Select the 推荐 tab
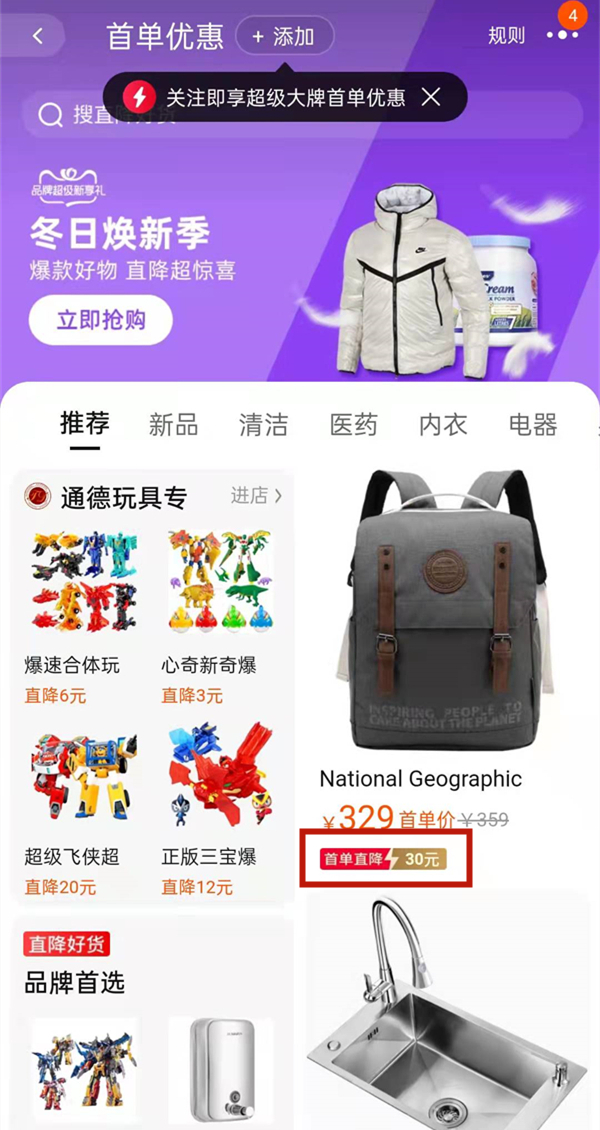Viewport: 600px width, 1130px height. tap(85, 424)
